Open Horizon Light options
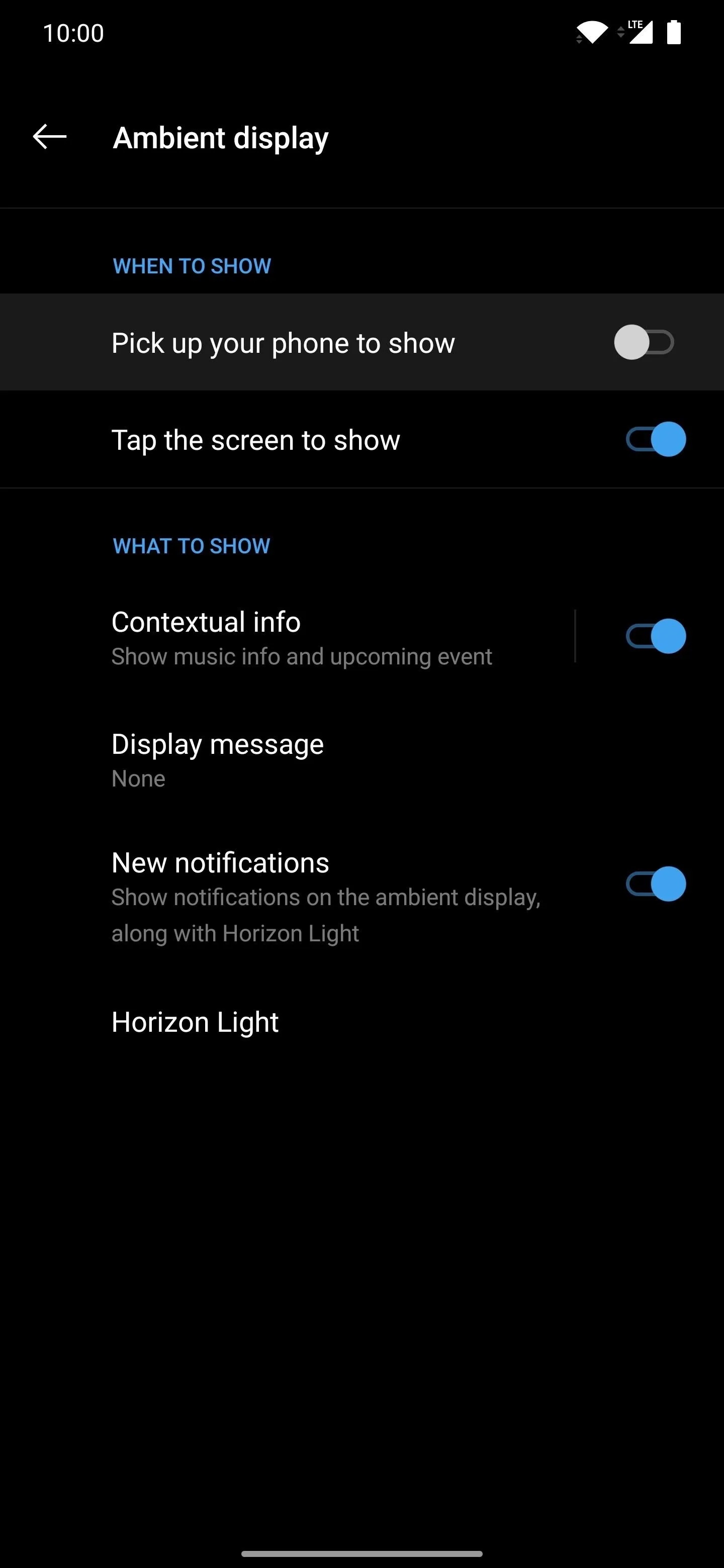The height and width of the screenshot is (1568, 724). [361, 1022]
